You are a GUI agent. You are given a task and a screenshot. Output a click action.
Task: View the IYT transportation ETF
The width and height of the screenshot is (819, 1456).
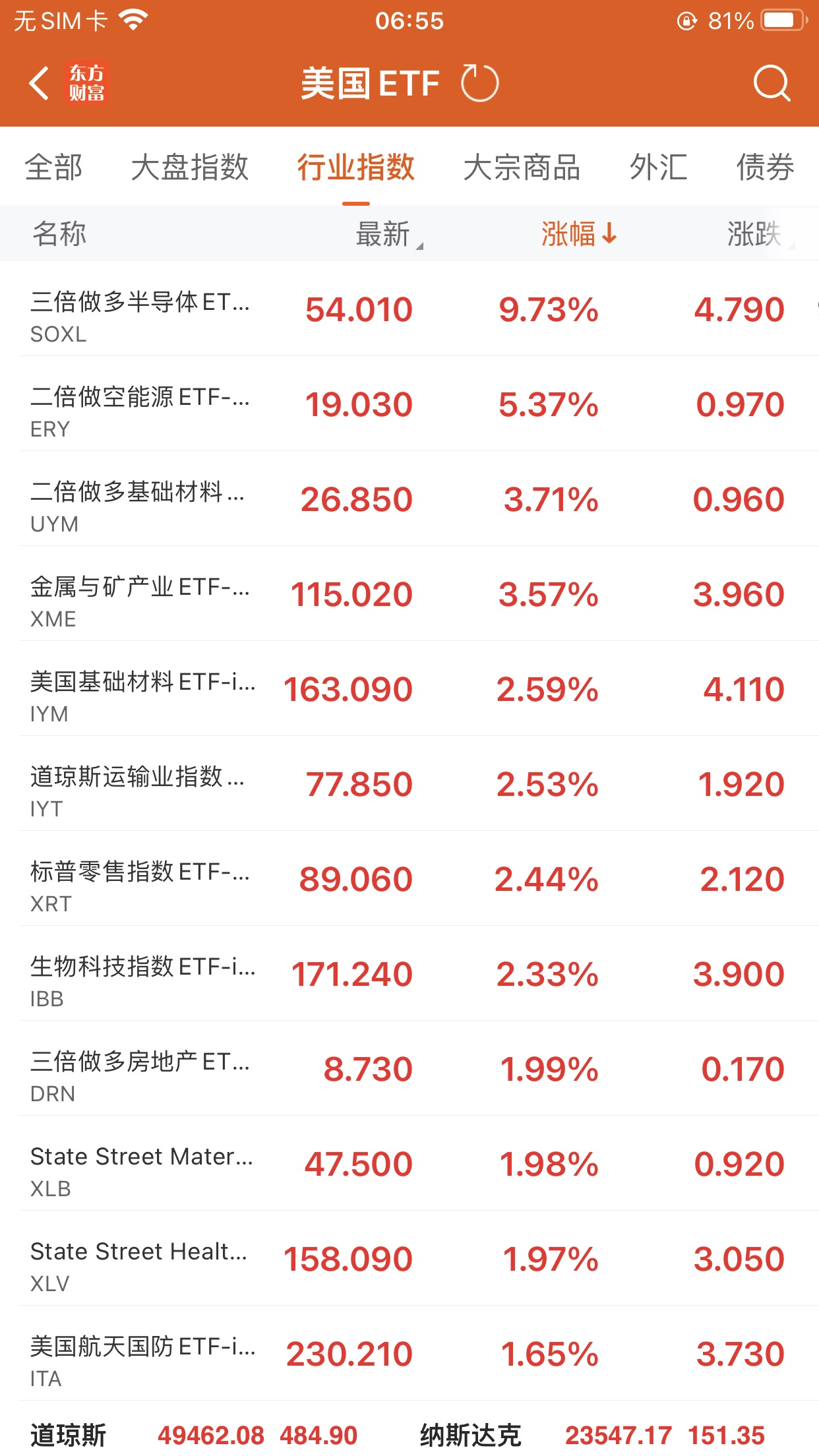409,784
